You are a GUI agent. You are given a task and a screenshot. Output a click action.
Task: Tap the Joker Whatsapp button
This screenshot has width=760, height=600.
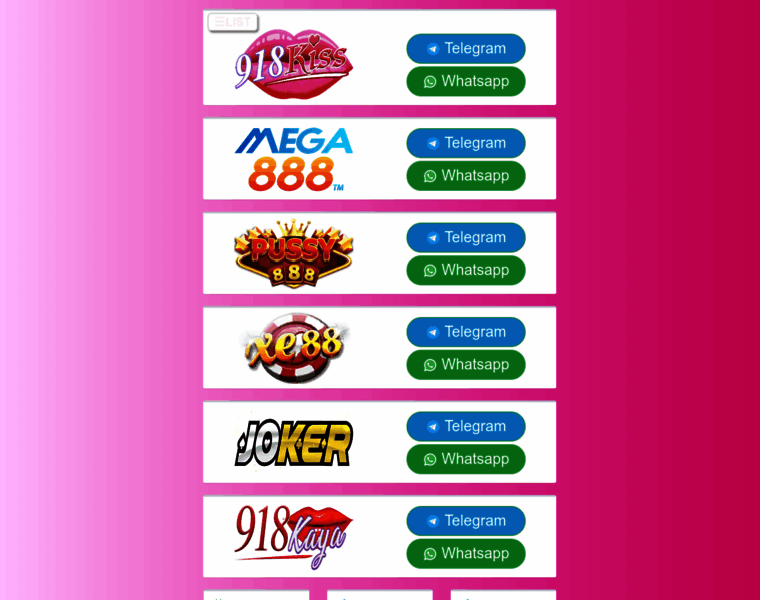click(465, 459)
